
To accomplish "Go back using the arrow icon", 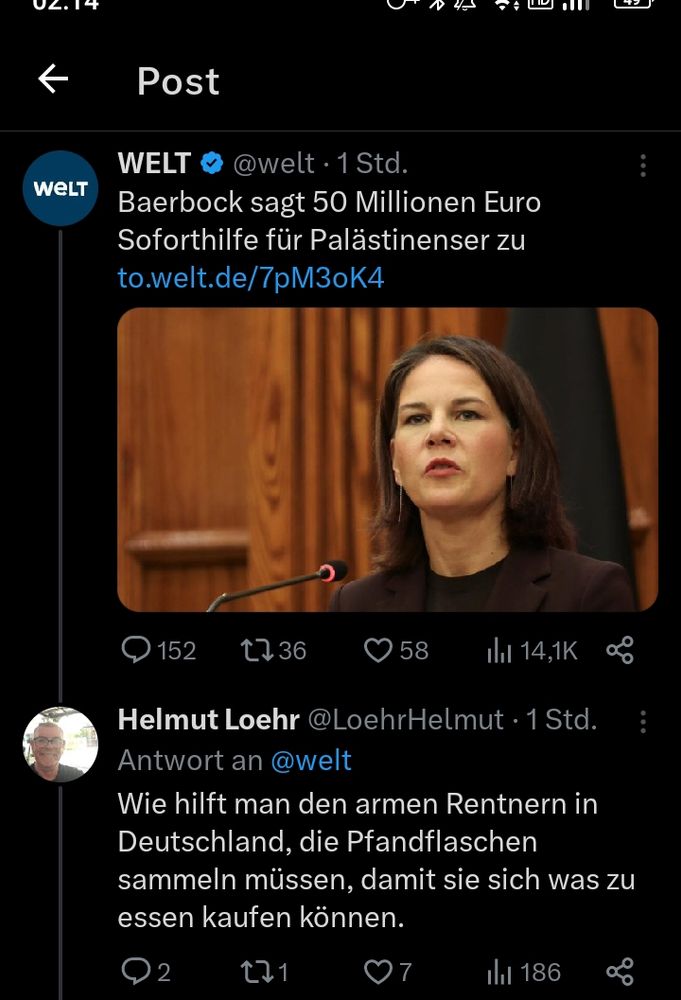I will click(x=53, y=80).
